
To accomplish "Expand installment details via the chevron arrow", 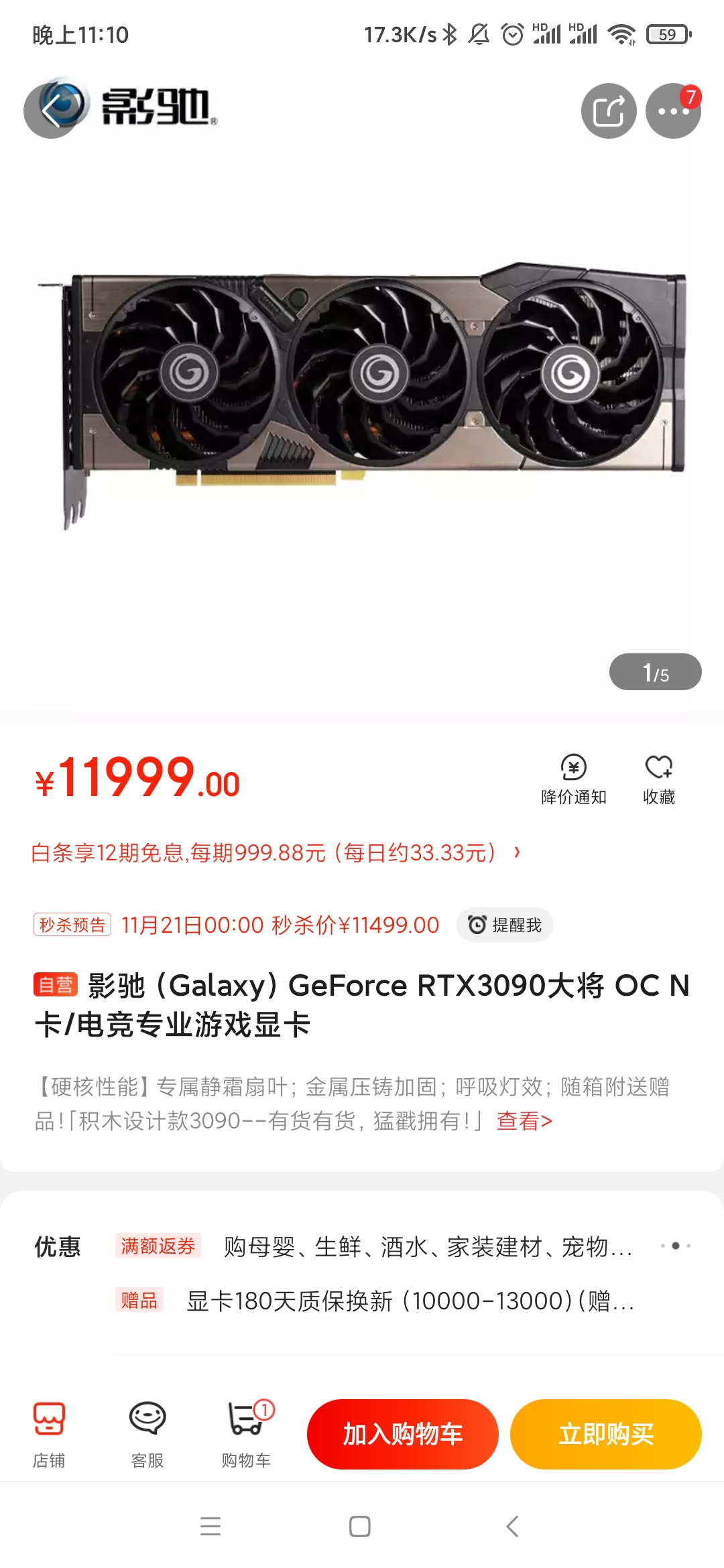I will click(x=516, y=852).
